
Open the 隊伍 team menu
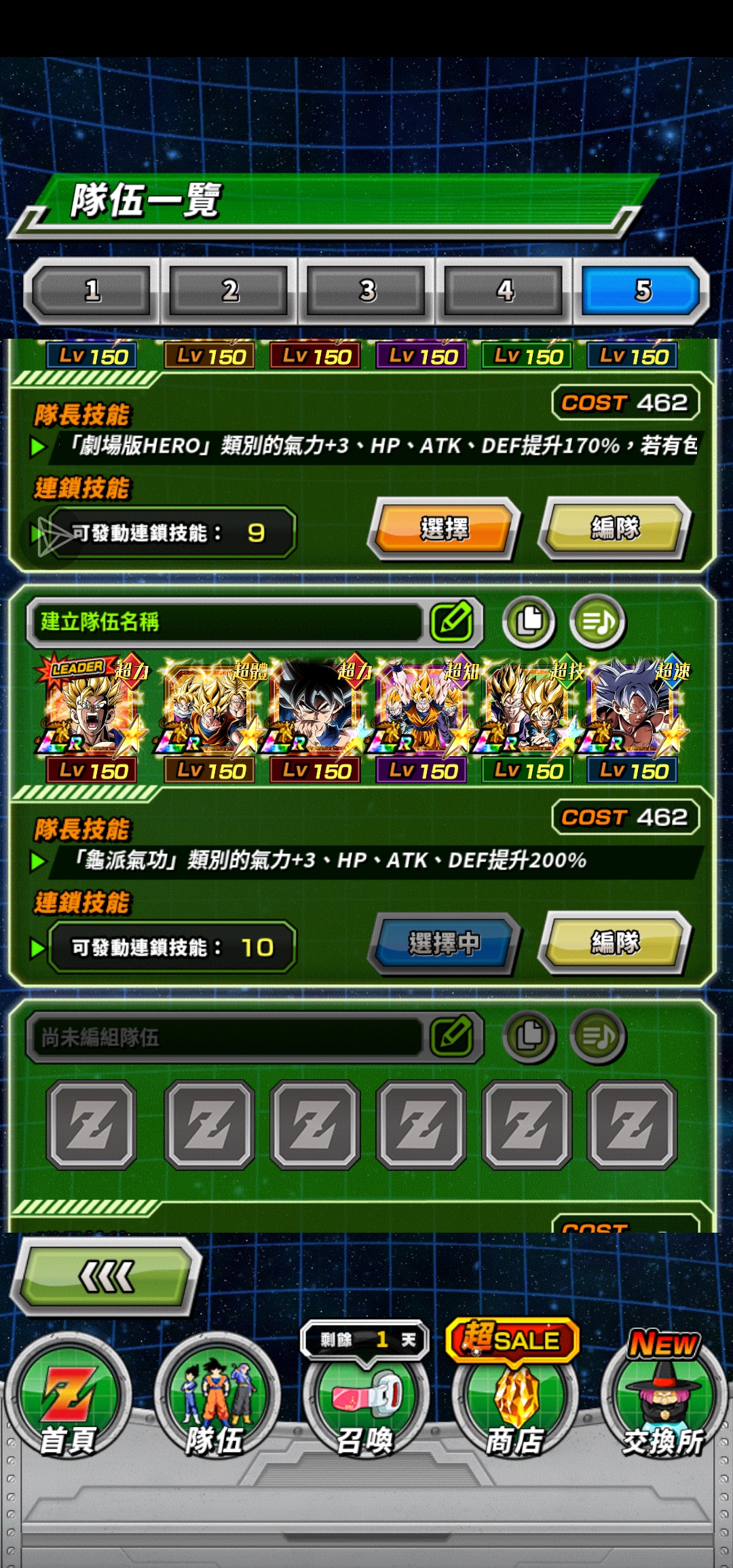[x=217, y=1406]
